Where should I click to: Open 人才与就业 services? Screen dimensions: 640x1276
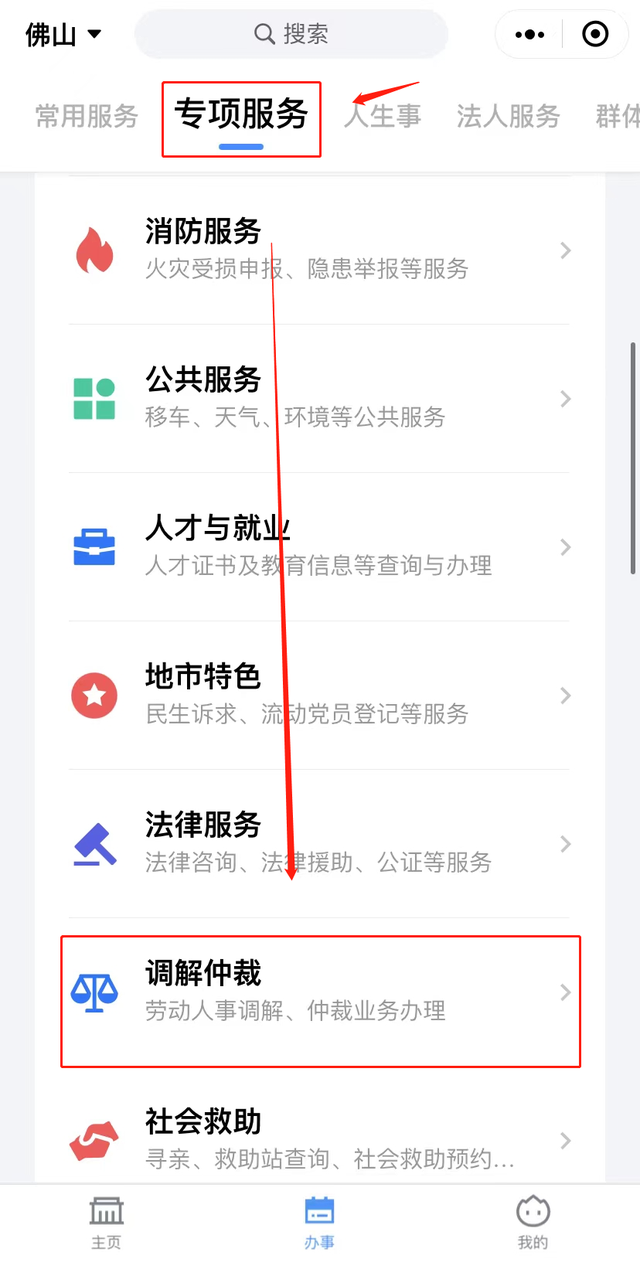click(x=320, y=546)
